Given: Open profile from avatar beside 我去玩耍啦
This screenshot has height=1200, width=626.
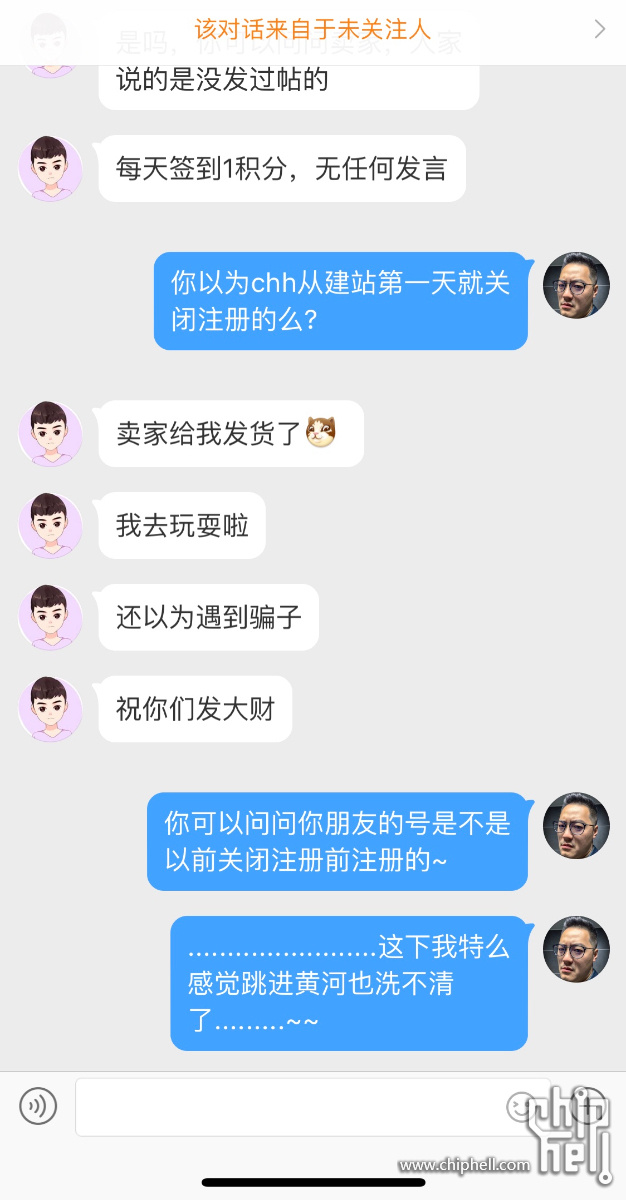Looking at the screenshot, I should [50, 525].
